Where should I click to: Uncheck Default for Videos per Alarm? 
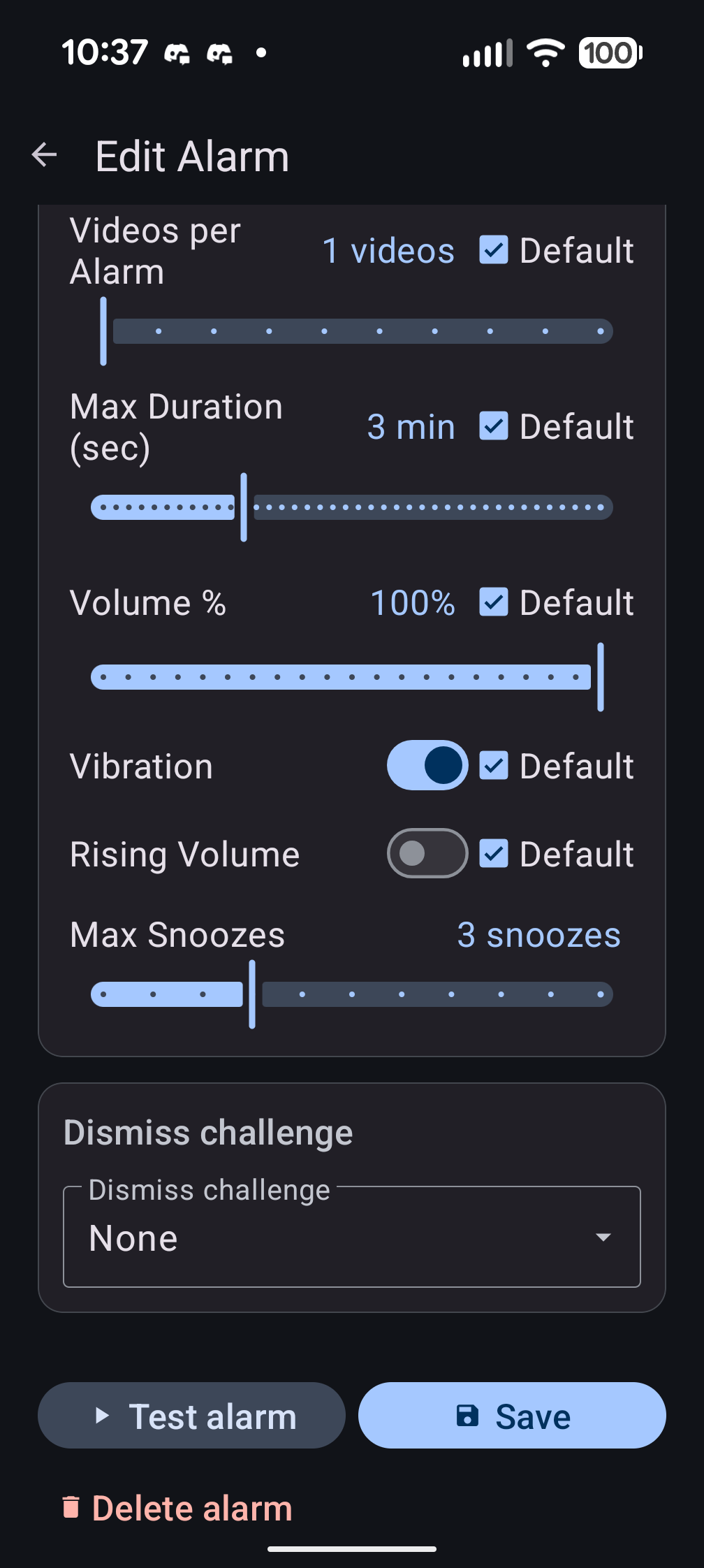pyautogui.click(x=494, y=250)
